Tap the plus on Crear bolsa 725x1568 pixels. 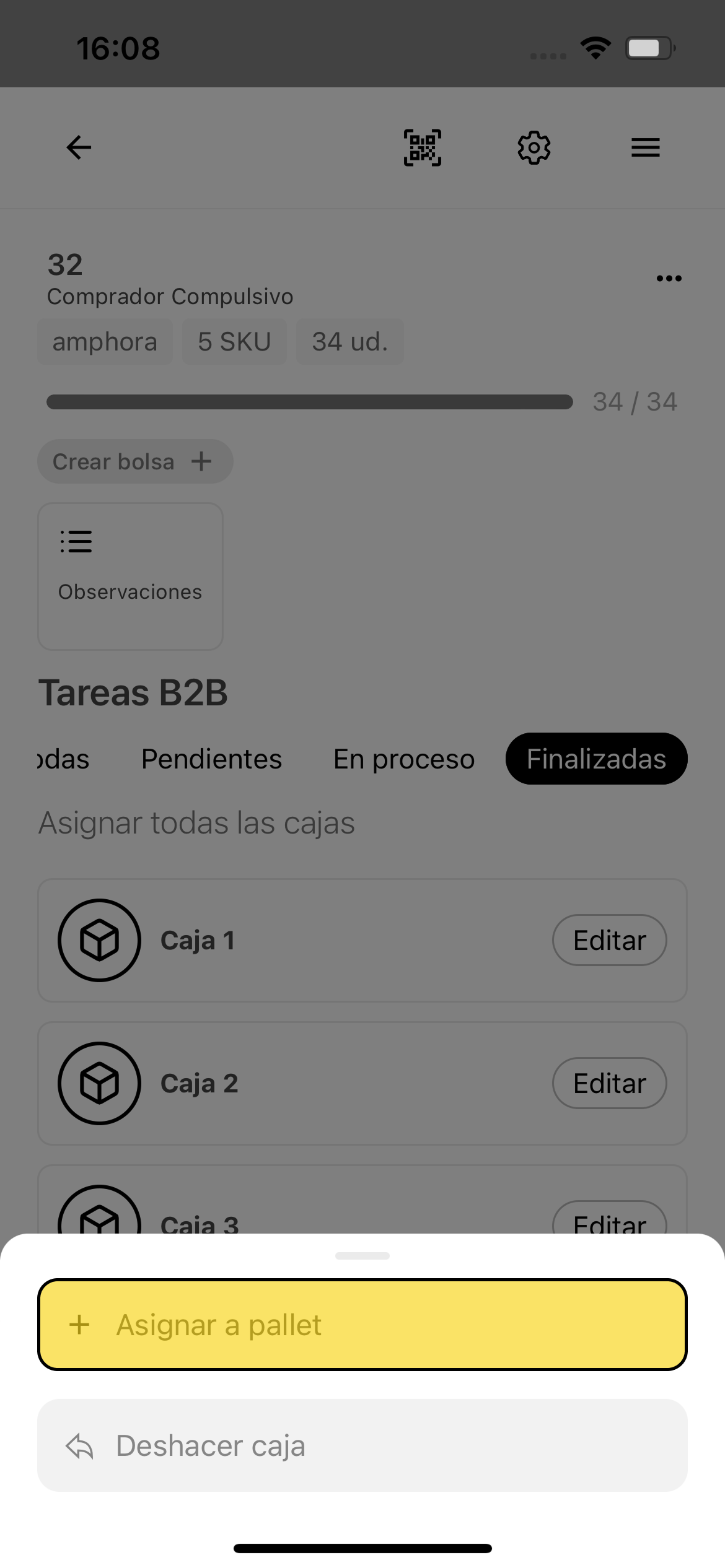[201, 461]
